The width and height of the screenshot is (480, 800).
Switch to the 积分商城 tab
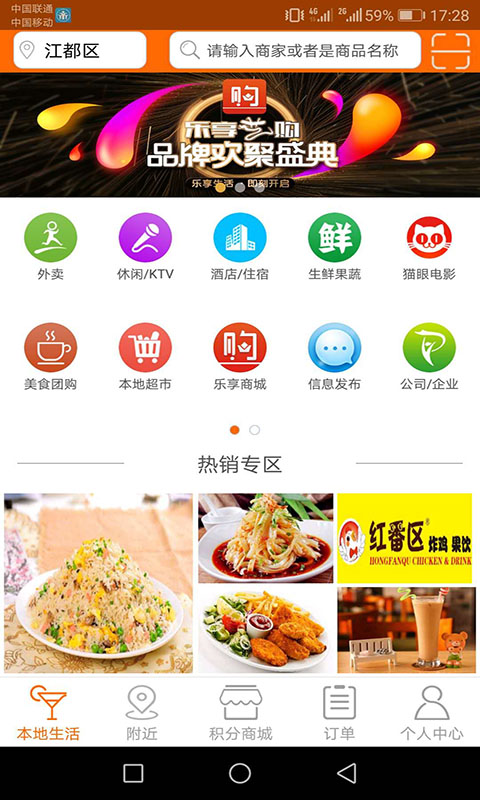pyautogui.click(x=241, y=713)
